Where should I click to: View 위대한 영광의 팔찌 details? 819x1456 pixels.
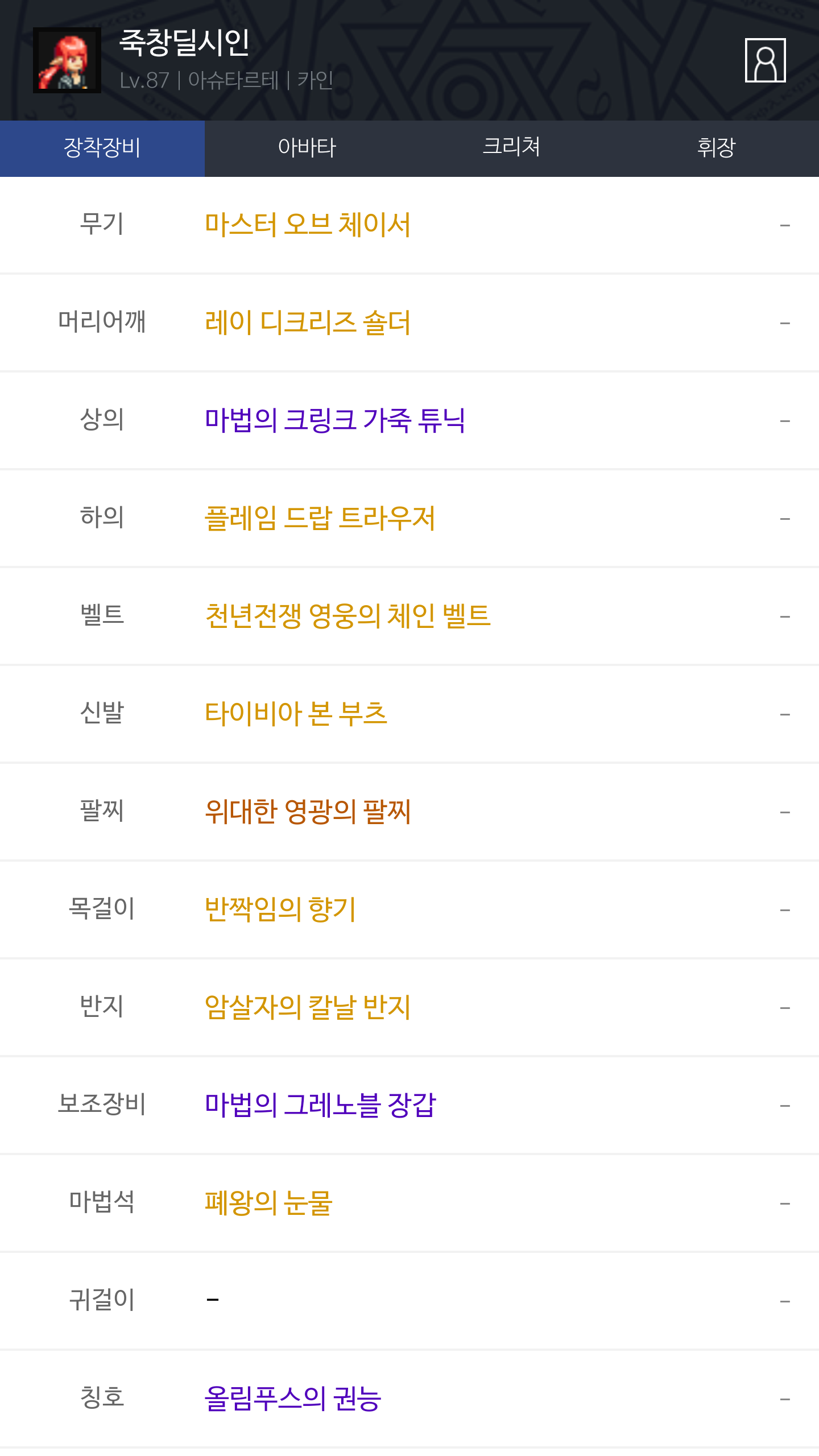tap(308, 812)
